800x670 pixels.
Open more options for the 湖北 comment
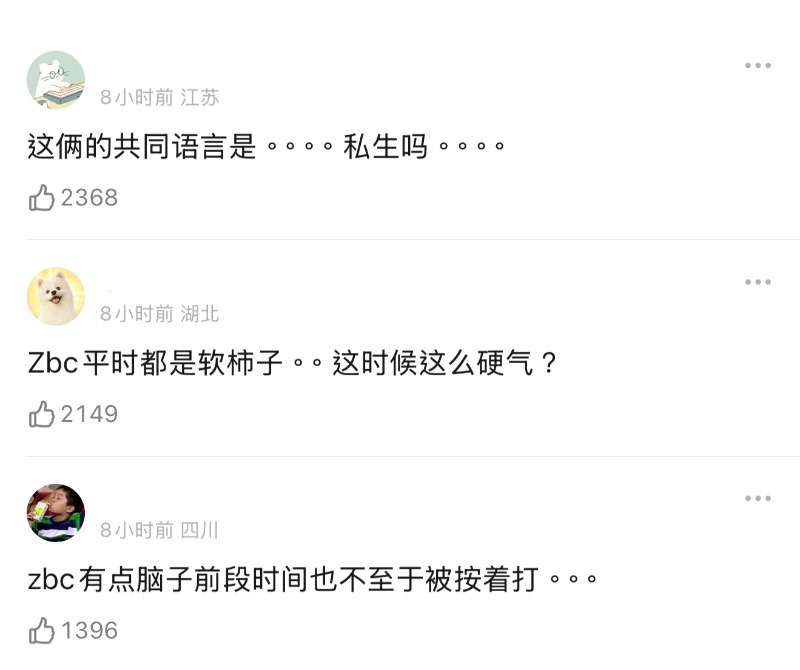(x=757, y=283)
